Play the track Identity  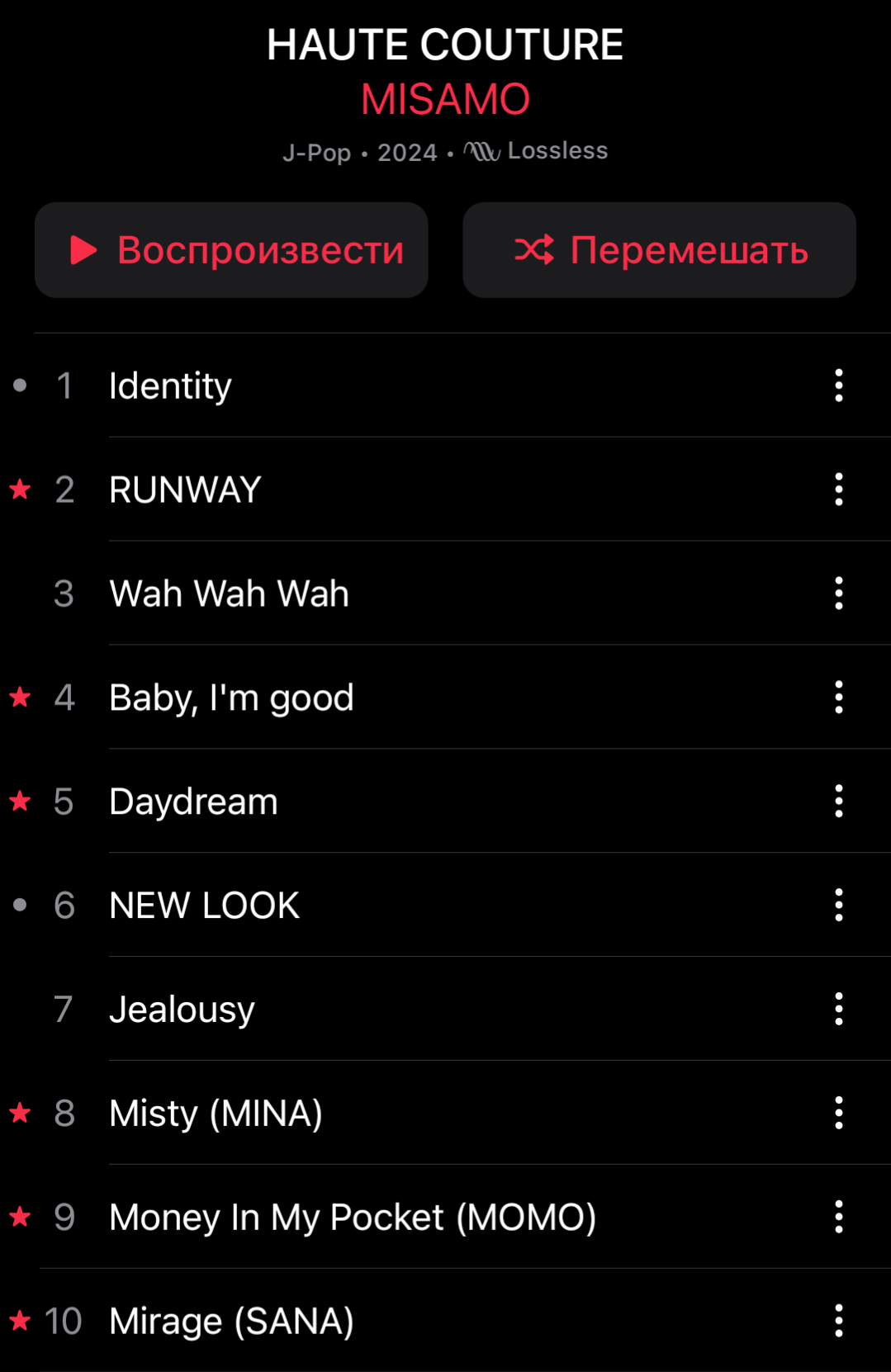pyautogui.click(x=171, y=386)
